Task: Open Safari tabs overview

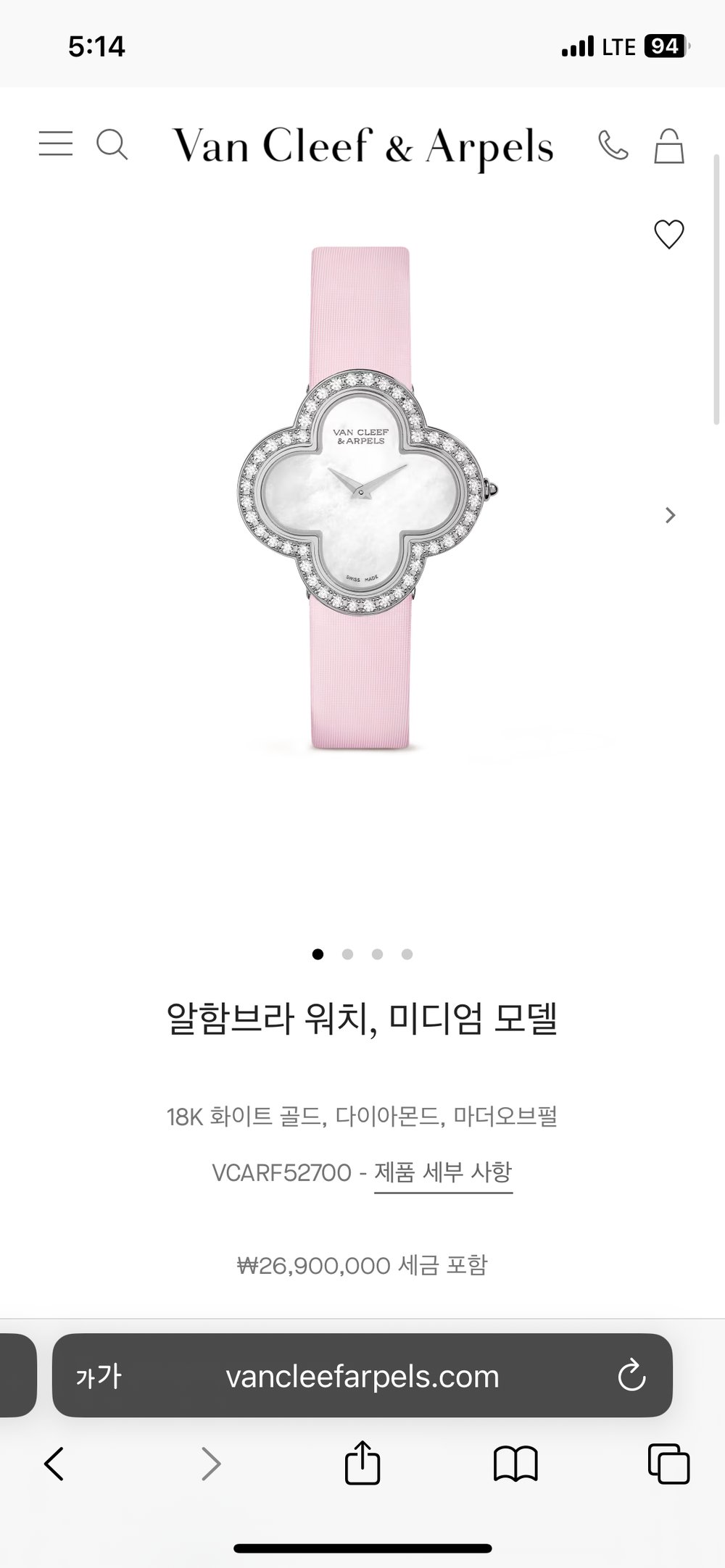Action: [668, 1464]
